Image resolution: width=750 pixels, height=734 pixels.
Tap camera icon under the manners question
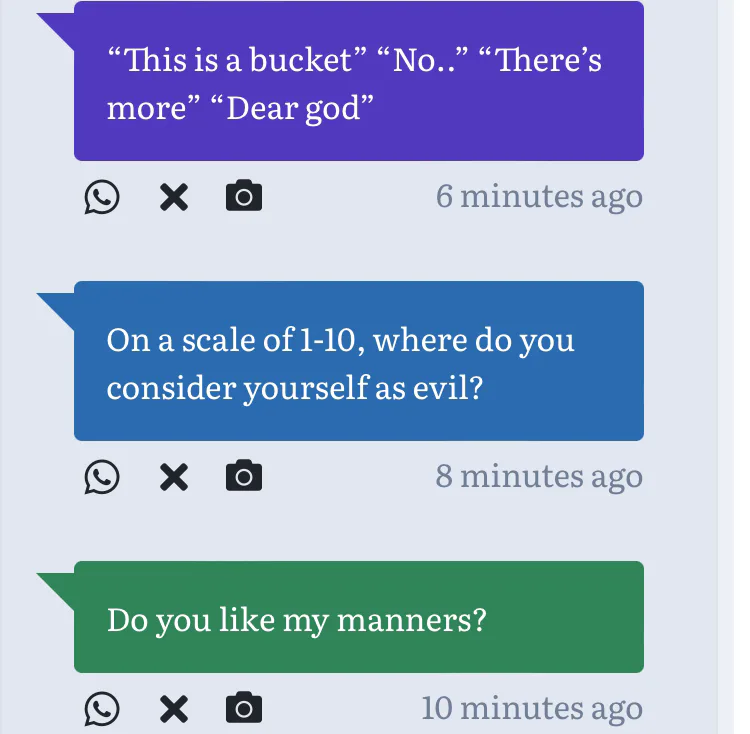click(x=244, y=709)
